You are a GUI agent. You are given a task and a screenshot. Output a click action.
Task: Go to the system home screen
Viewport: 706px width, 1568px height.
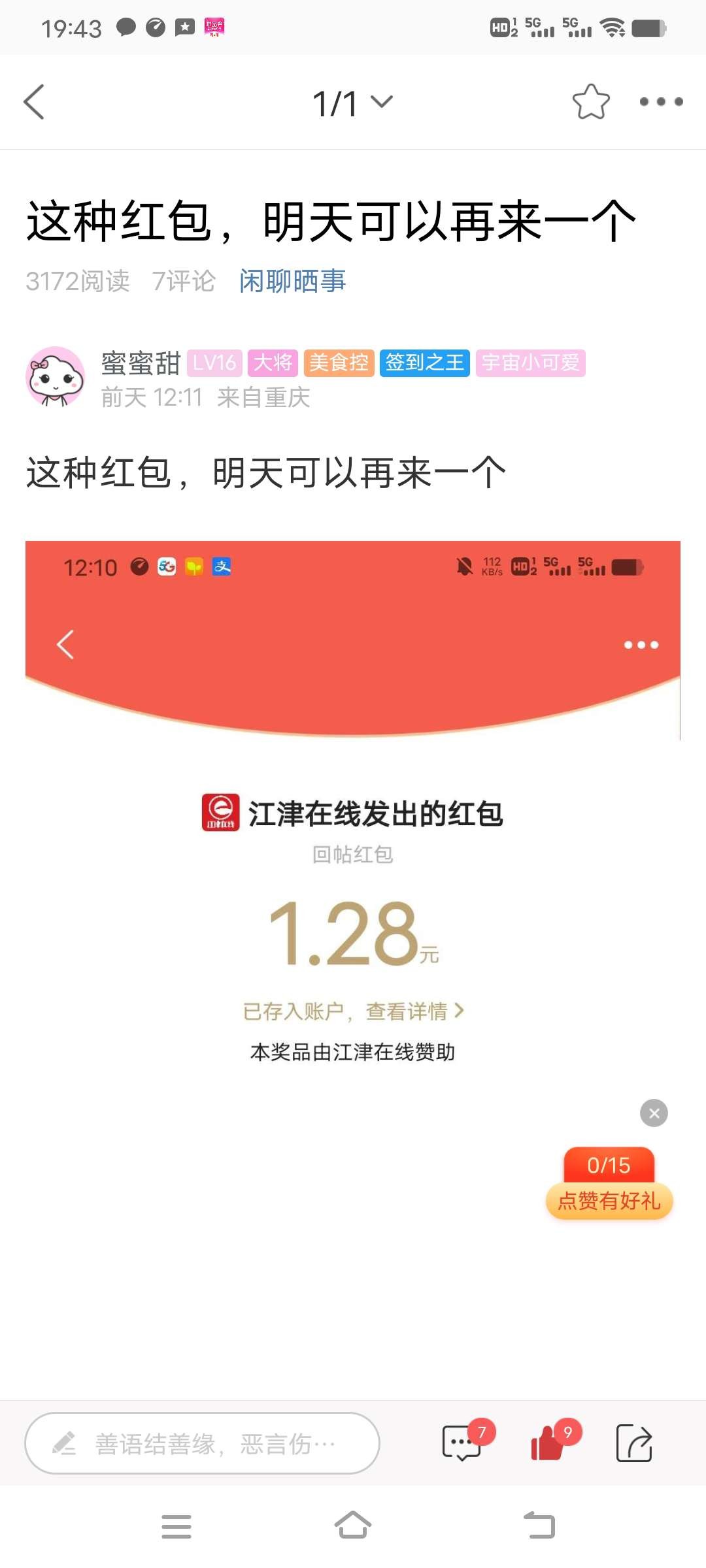coord(353,1526)
